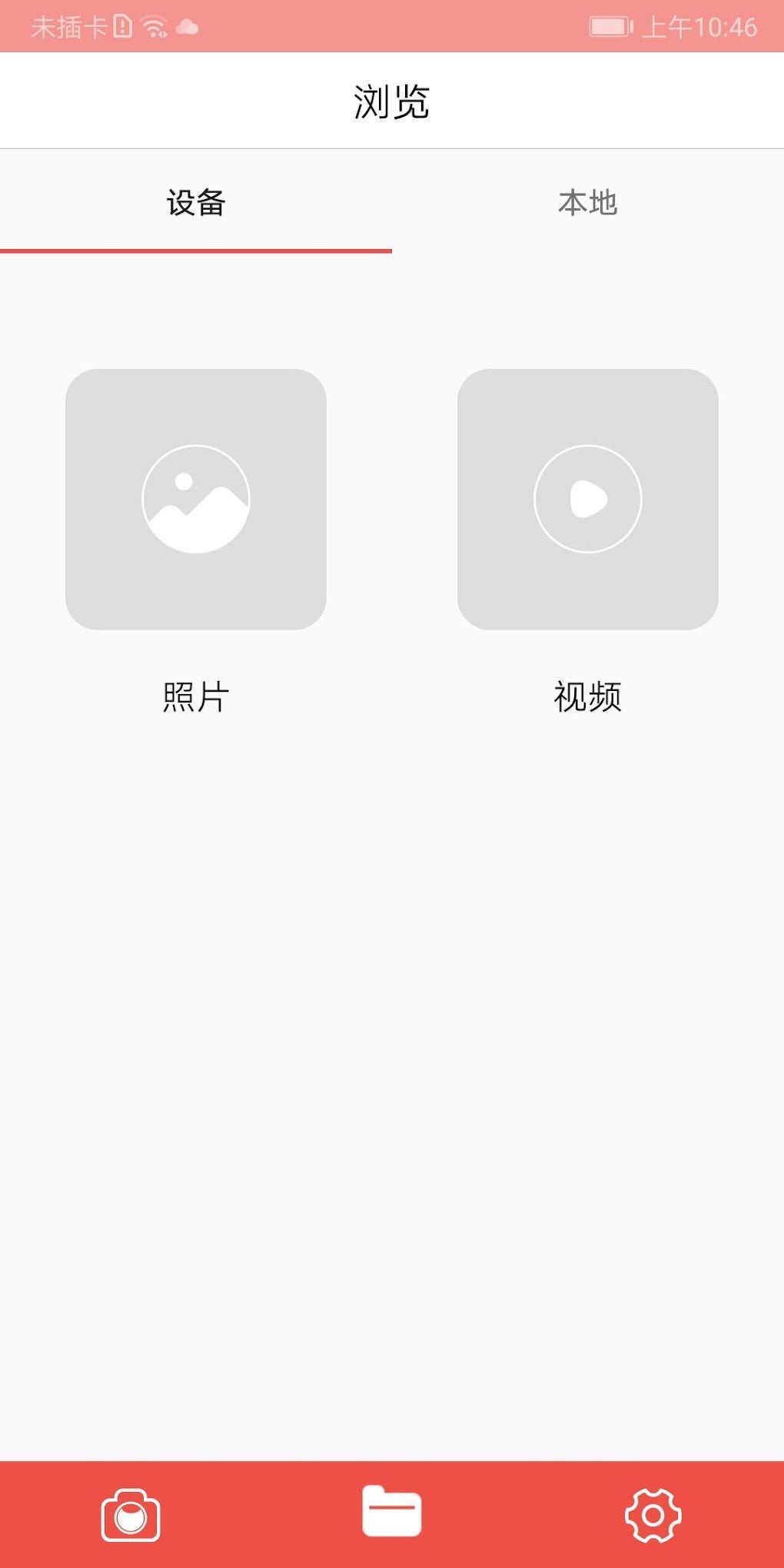Select the 设备 tab
The width and height of the screenshot is (784, 1568).
(194, 204)
